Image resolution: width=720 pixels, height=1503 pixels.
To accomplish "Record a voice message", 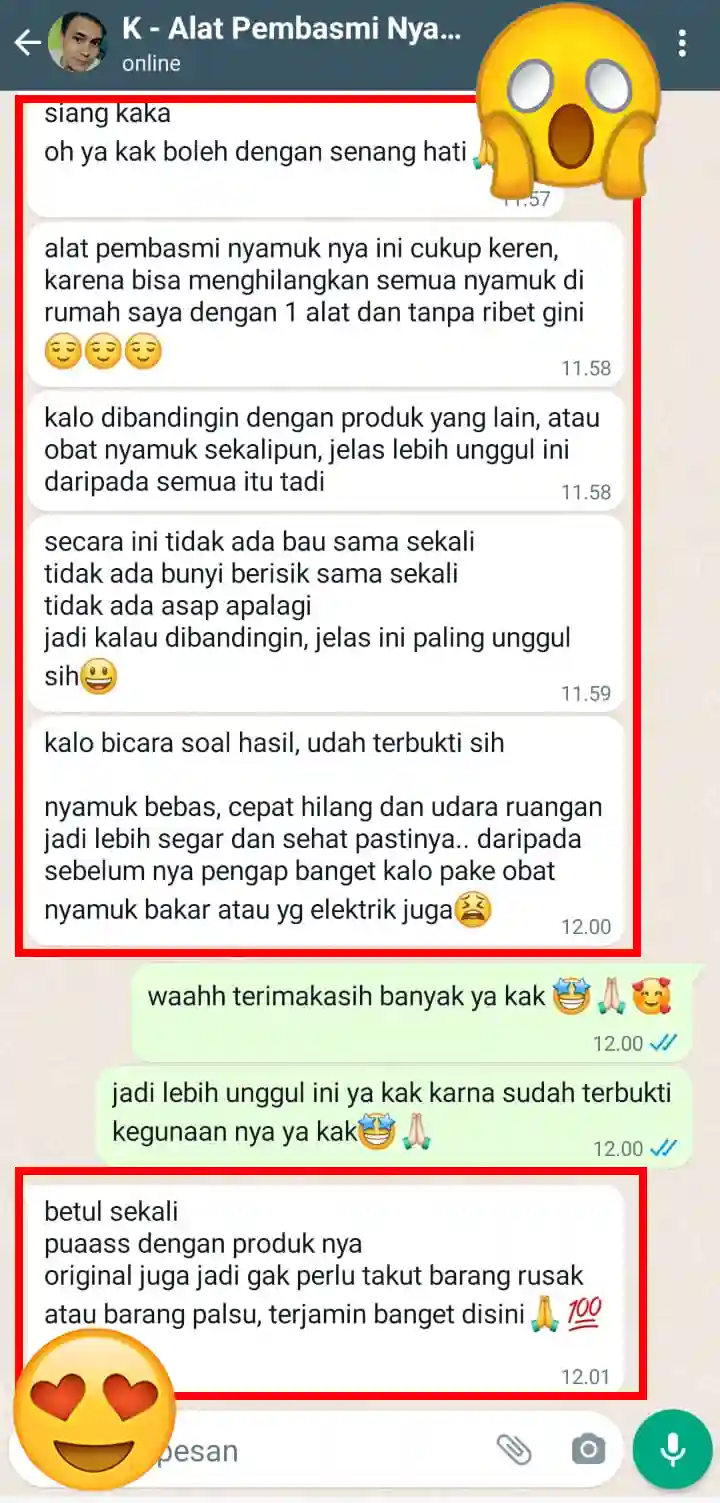I will point(672,1450).
